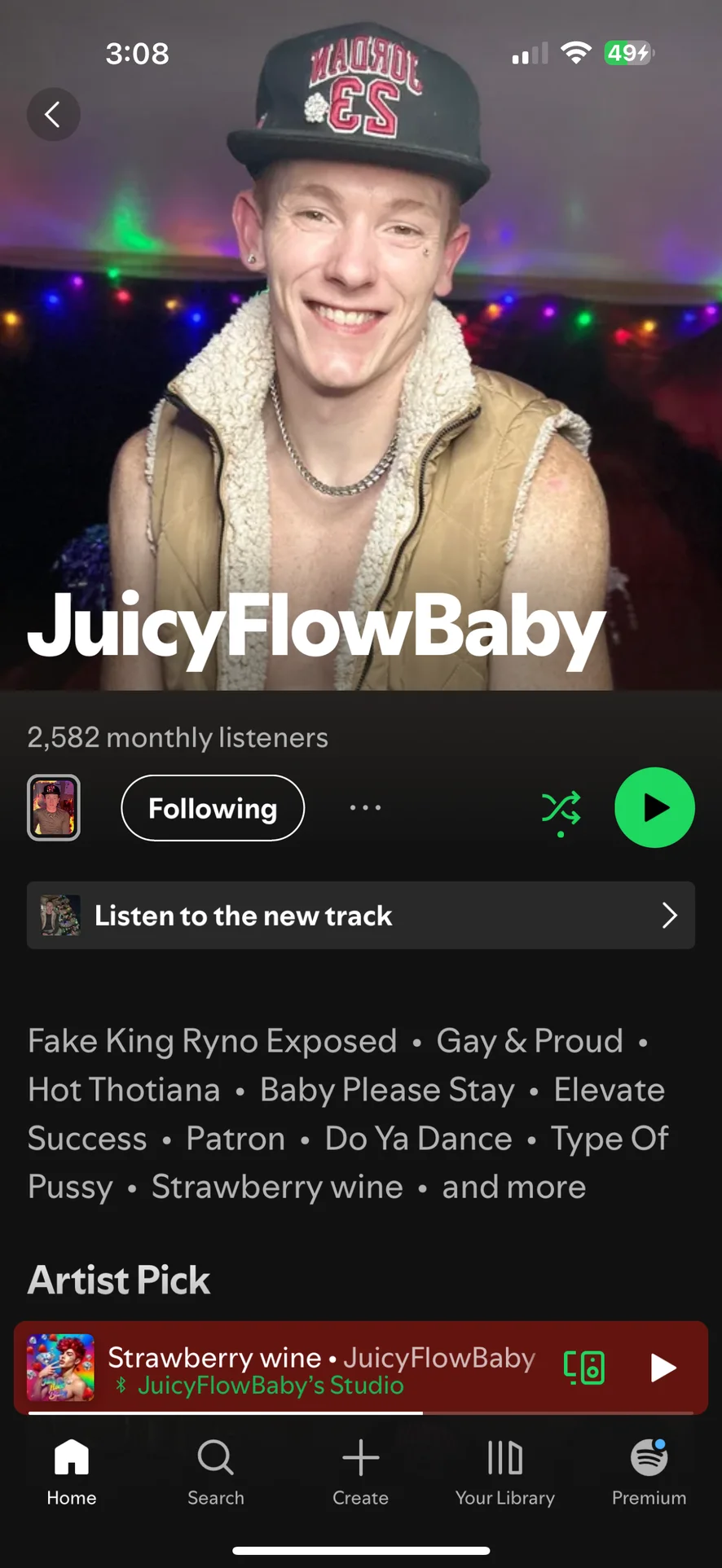Switch to the Search tab
This screenshot has width=722, height=1568.
216,1472
